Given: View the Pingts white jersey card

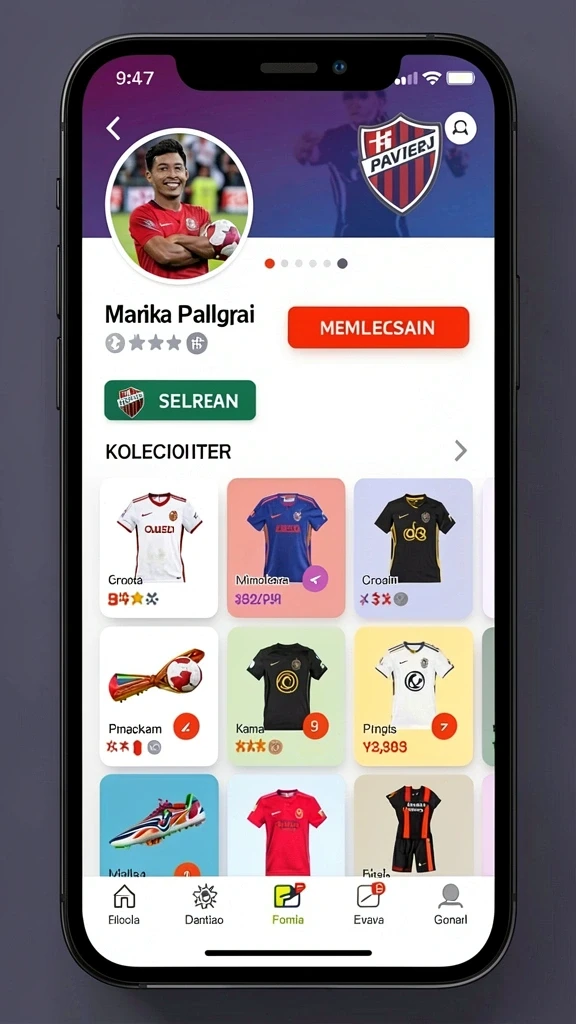Looking at the screenshot, I should (x=413, y=696).
